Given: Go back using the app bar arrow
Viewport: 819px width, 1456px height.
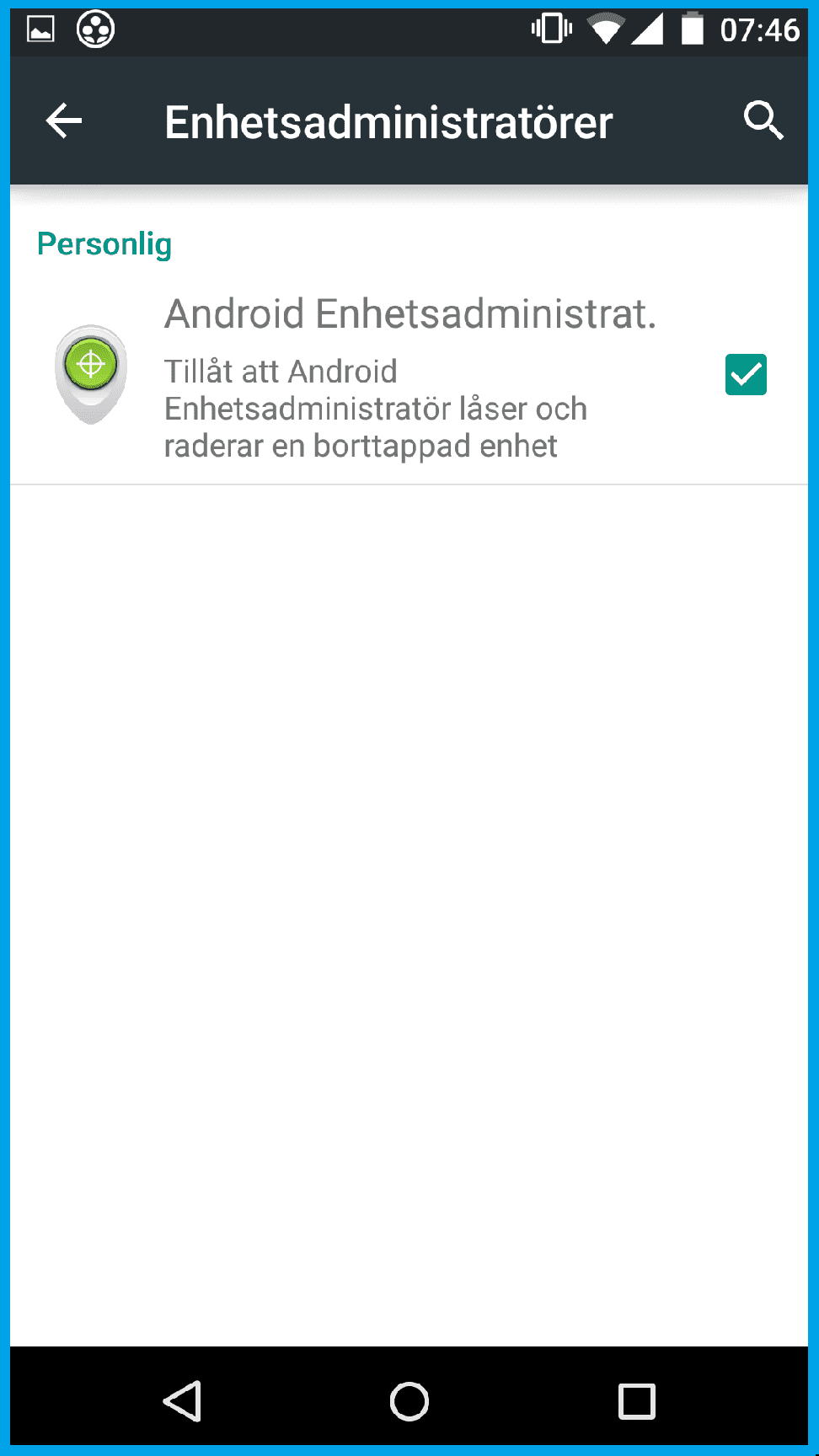Looking at the screenshot, I should coord(64,121).
